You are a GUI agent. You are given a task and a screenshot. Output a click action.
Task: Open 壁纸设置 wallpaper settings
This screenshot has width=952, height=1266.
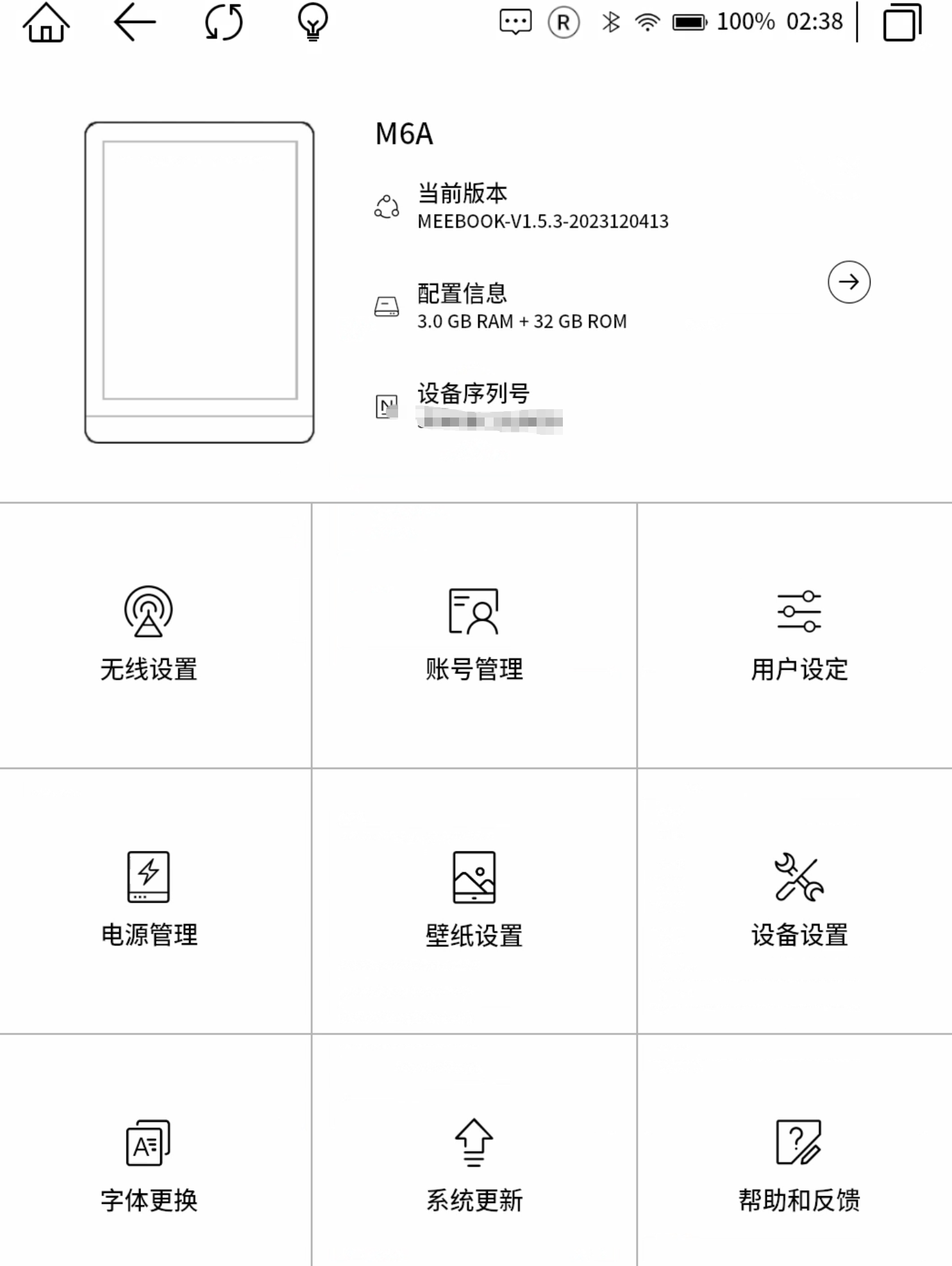coord(474,900)
